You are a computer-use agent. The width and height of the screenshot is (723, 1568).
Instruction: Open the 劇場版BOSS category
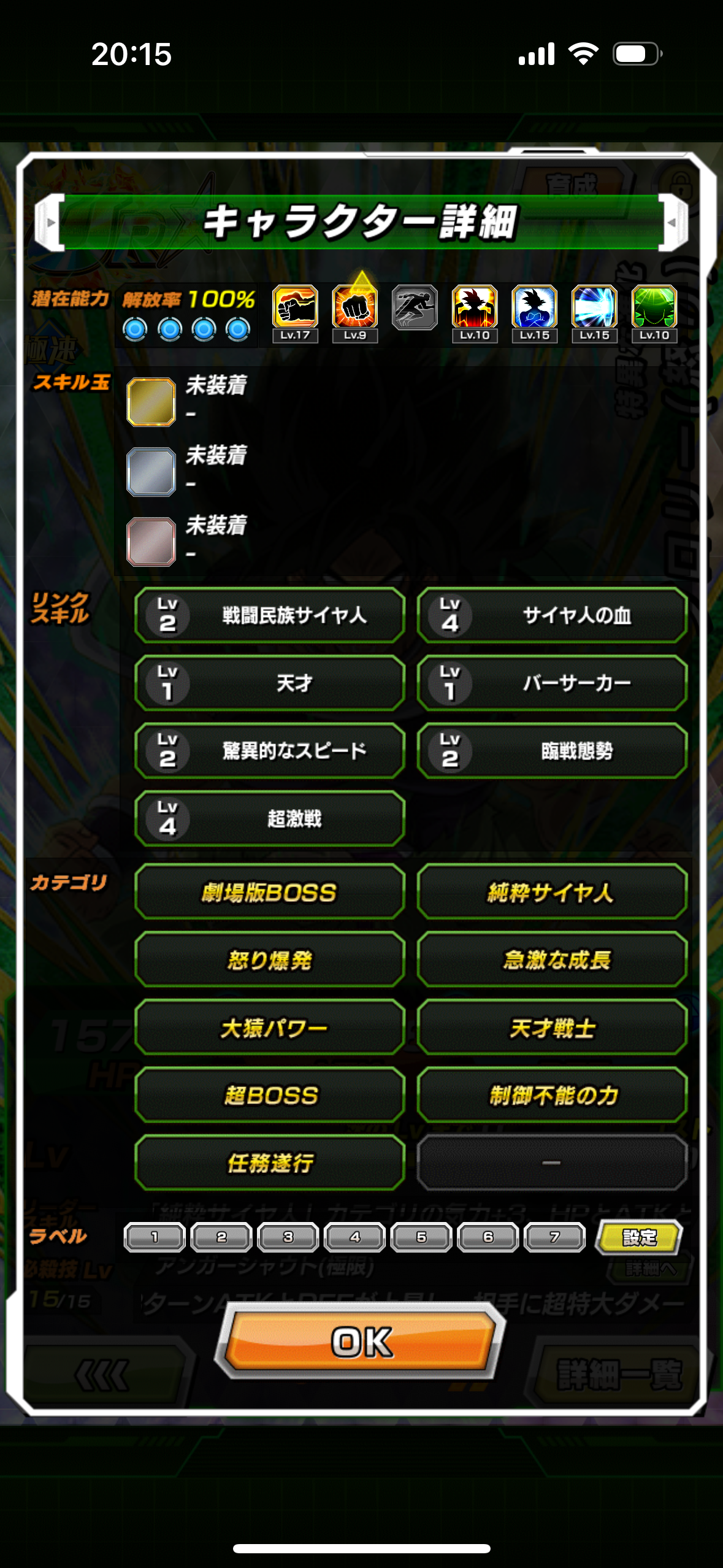click(270, 892)
